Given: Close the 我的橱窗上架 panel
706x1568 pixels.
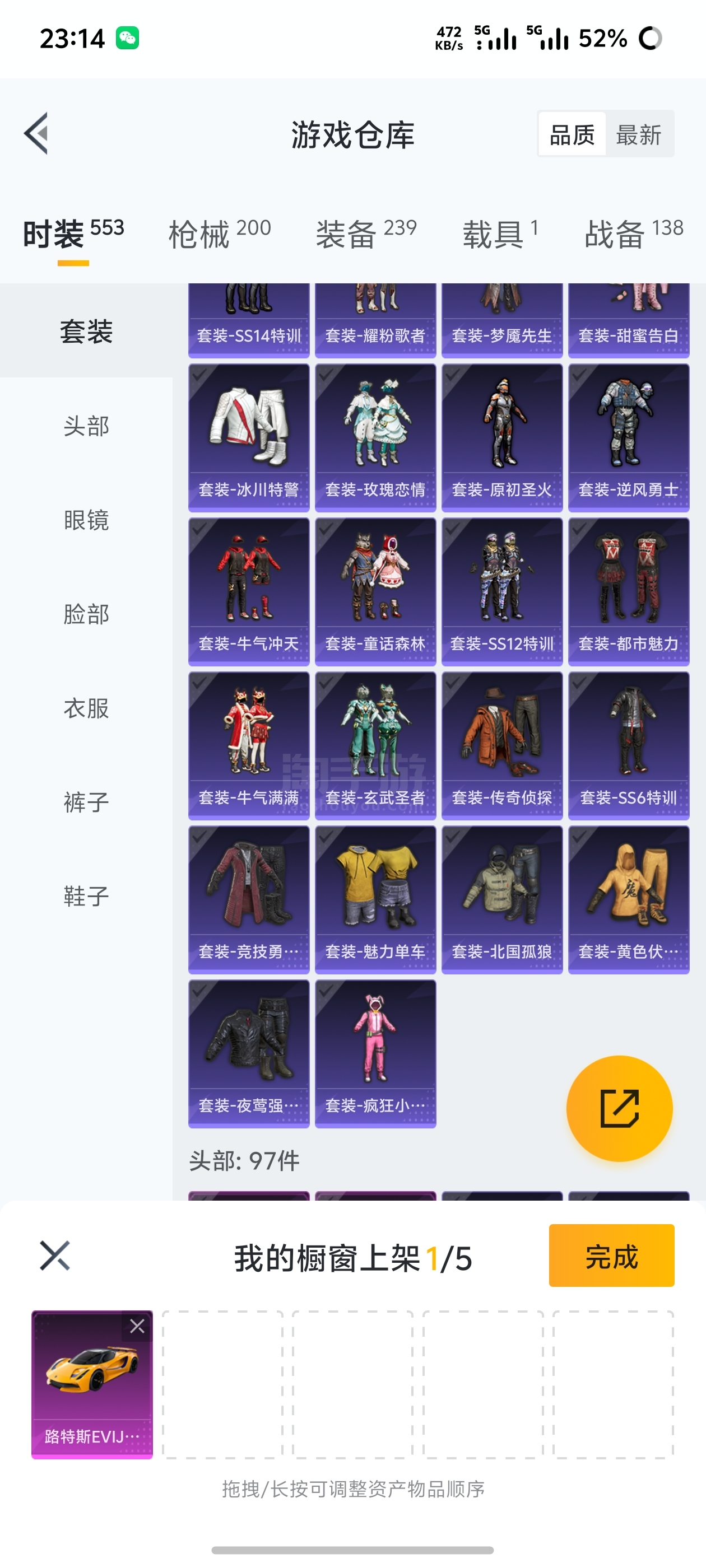Looking at the screenshot, I should pos(55,1255).
